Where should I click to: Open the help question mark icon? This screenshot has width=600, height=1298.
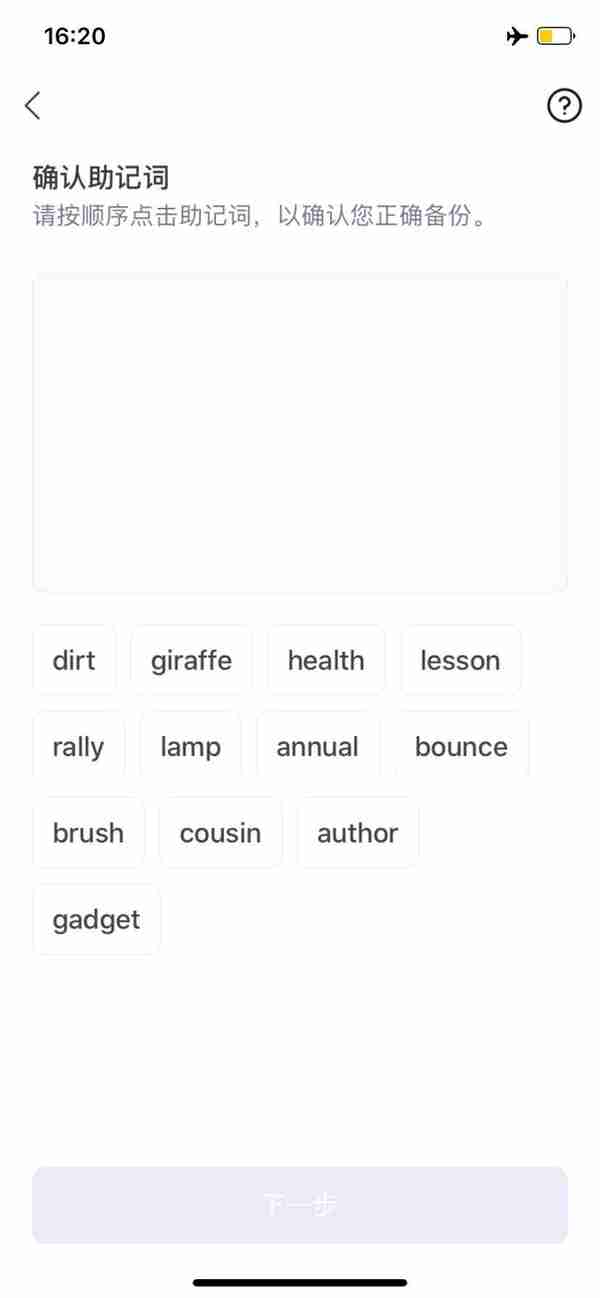(x=564, y=105)
